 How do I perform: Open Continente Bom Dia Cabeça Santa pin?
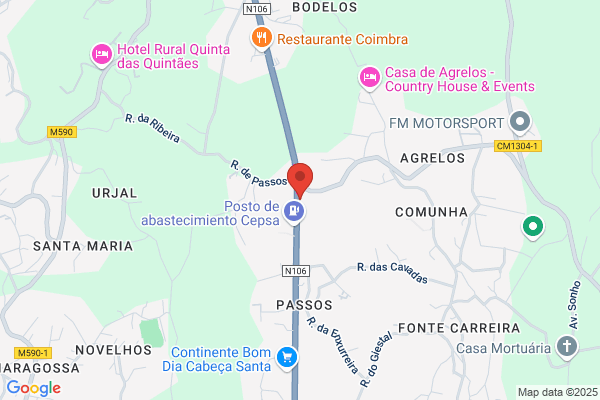pyautogui.click(x=287, y=359)
